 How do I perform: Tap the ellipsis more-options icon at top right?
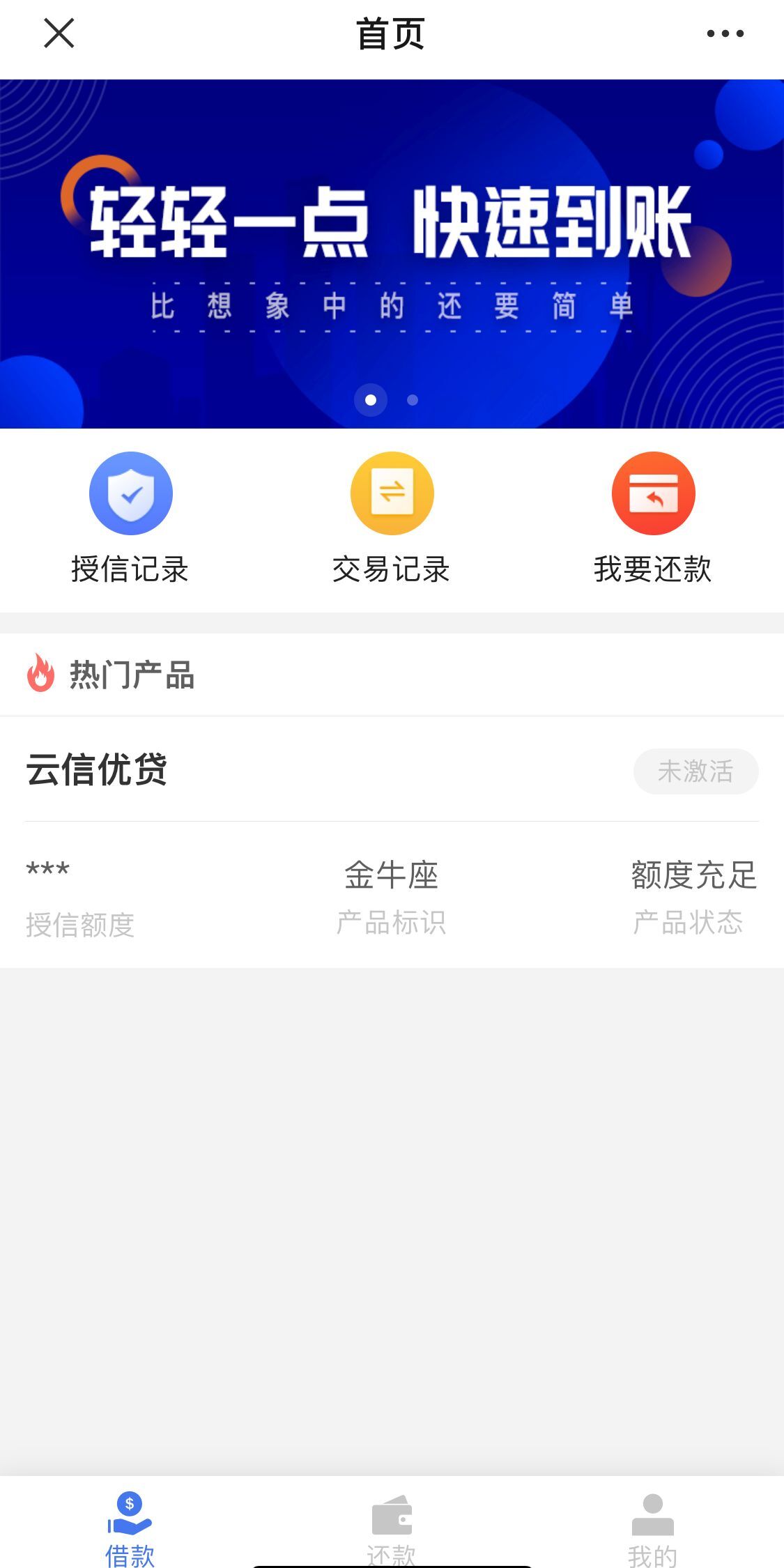click(x=723, y=33)
